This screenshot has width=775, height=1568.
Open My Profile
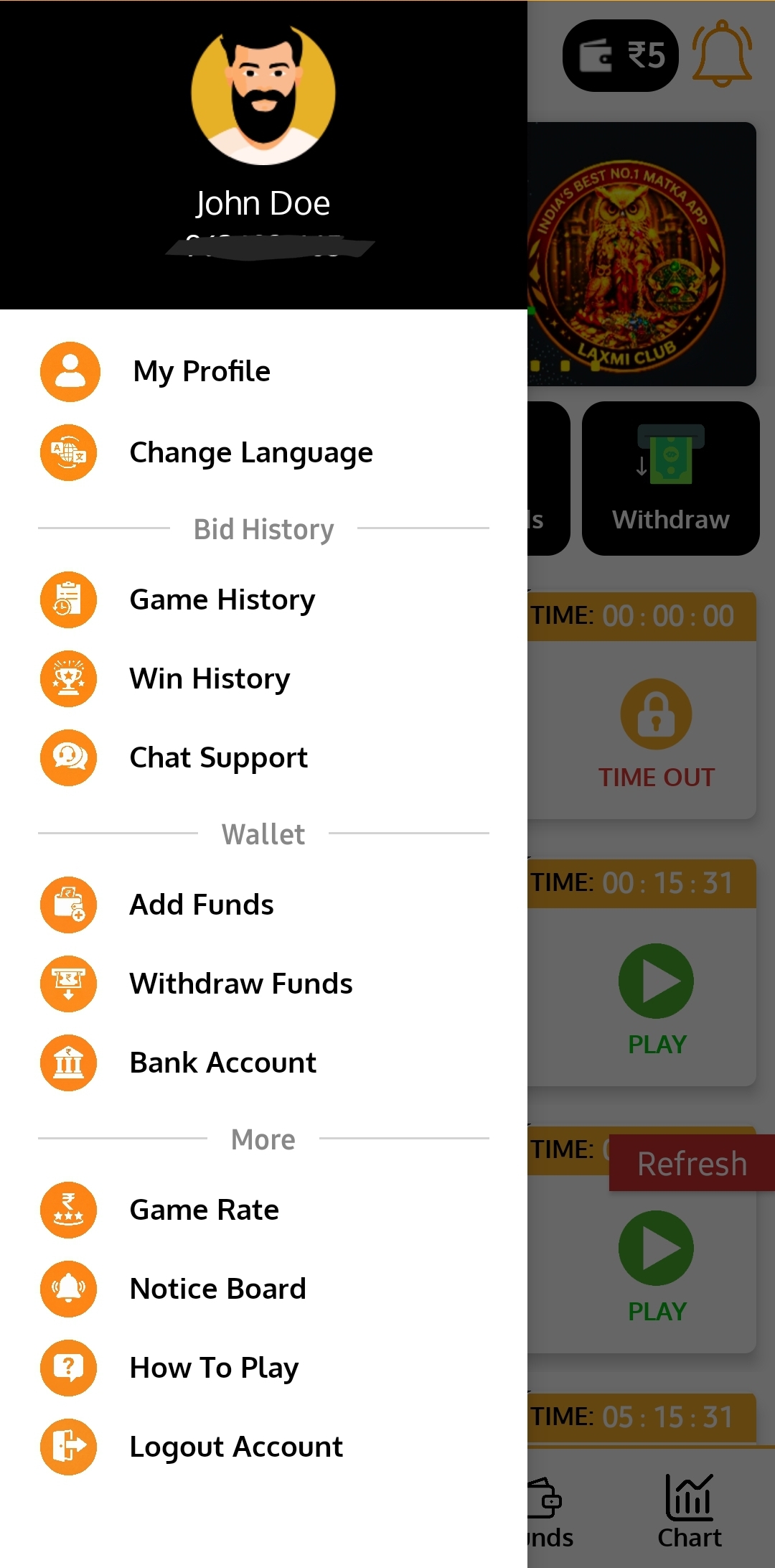202,372
